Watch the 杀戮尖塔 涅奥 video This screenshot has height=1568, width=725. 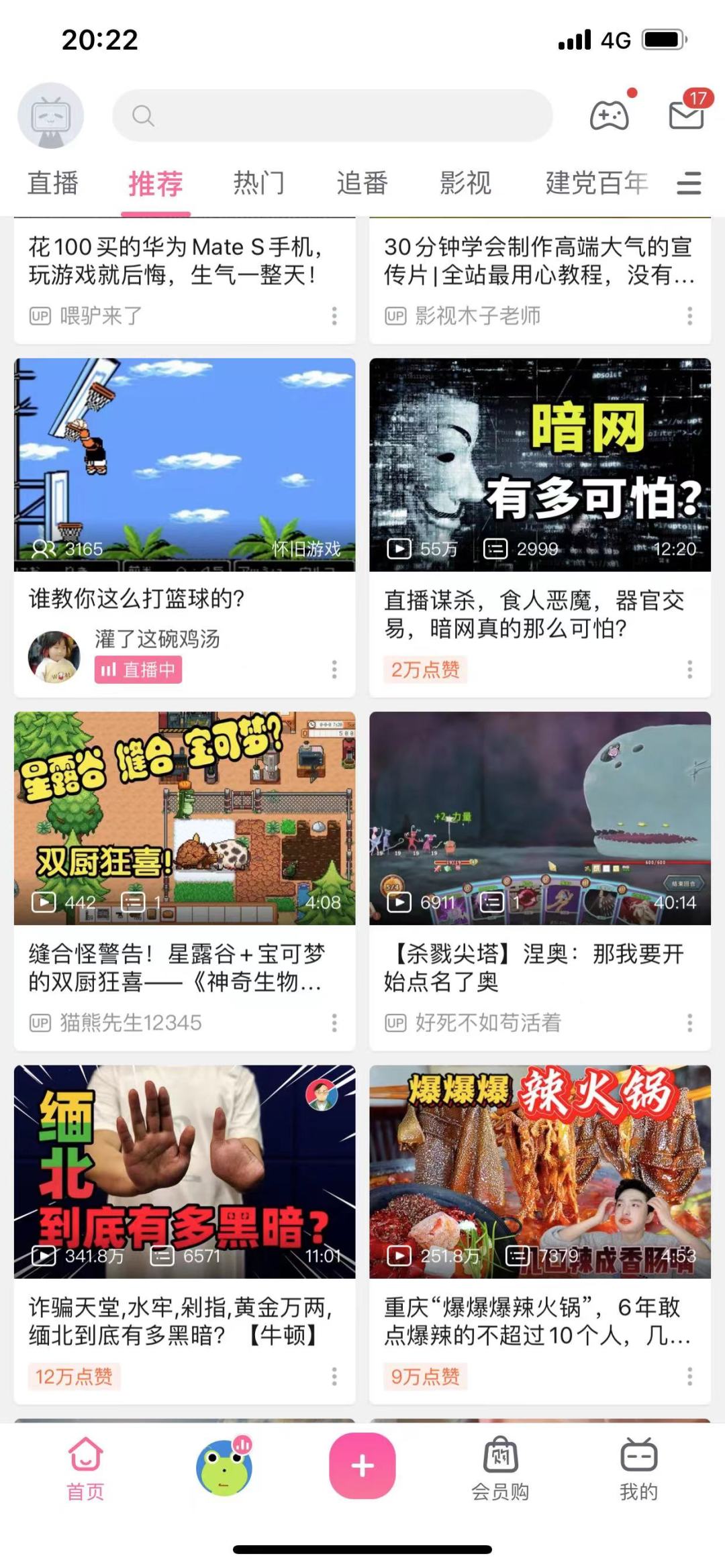(x=540, y=818)
